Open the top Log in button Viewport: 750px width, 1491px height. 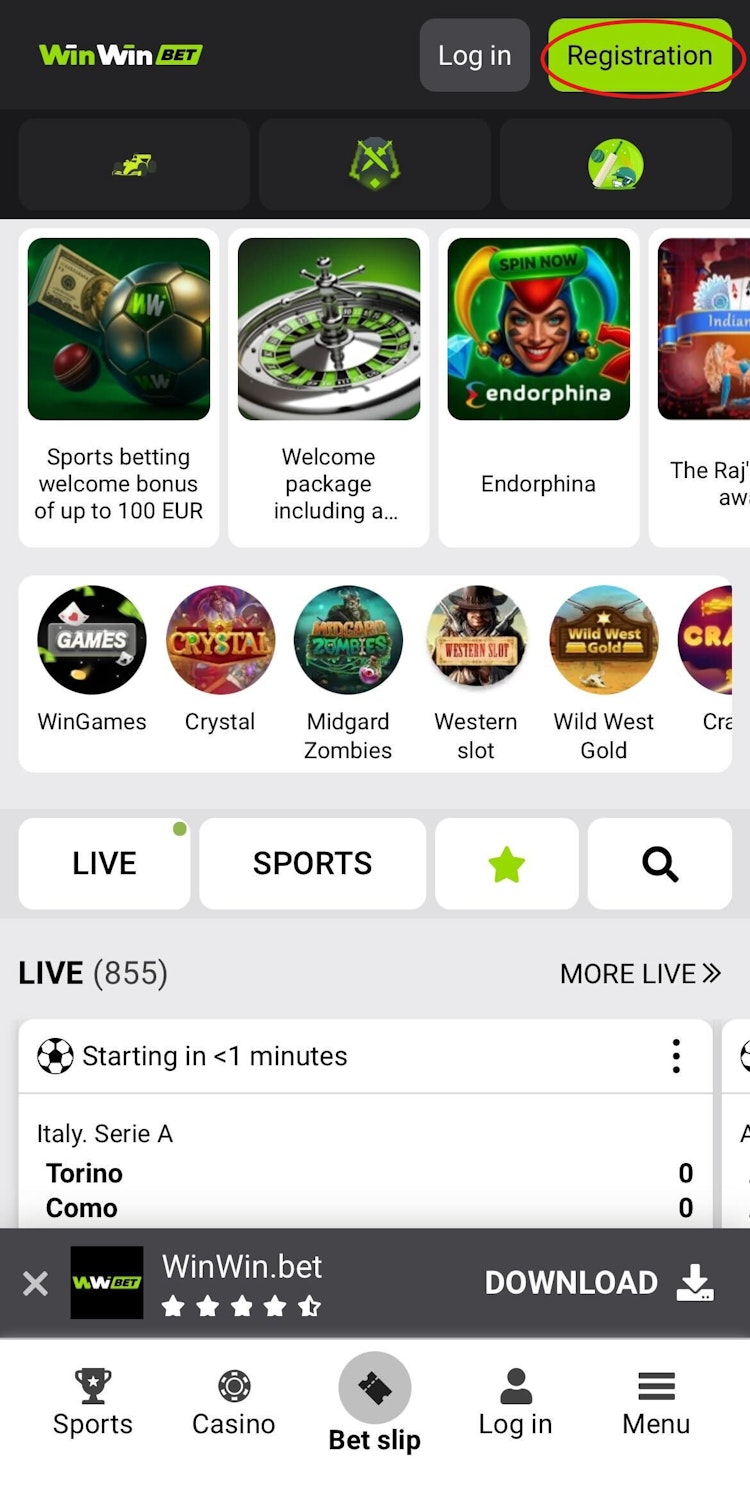click(x=474, y=55)
